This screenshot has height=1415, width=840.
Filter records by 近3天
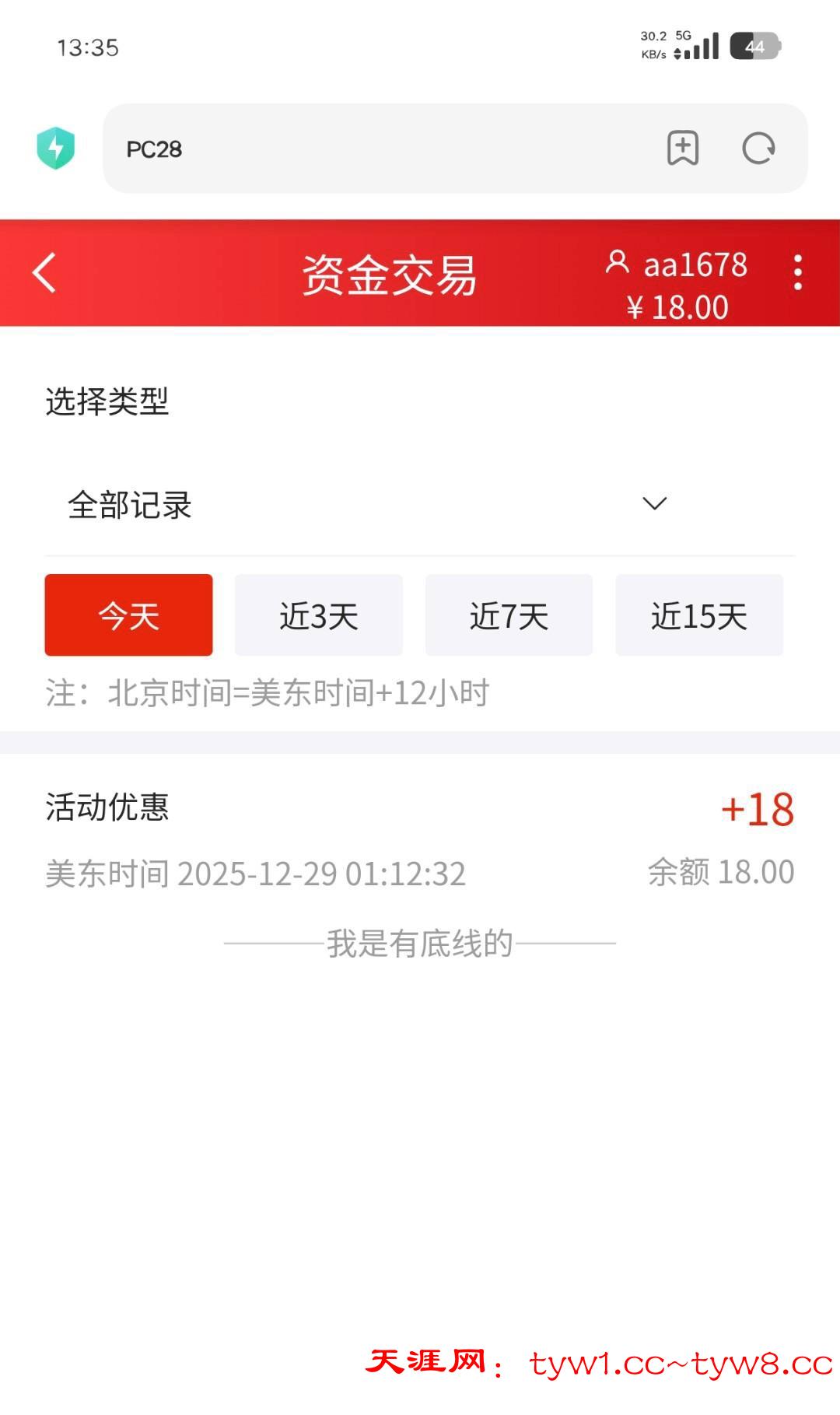[x=319, y=615]
